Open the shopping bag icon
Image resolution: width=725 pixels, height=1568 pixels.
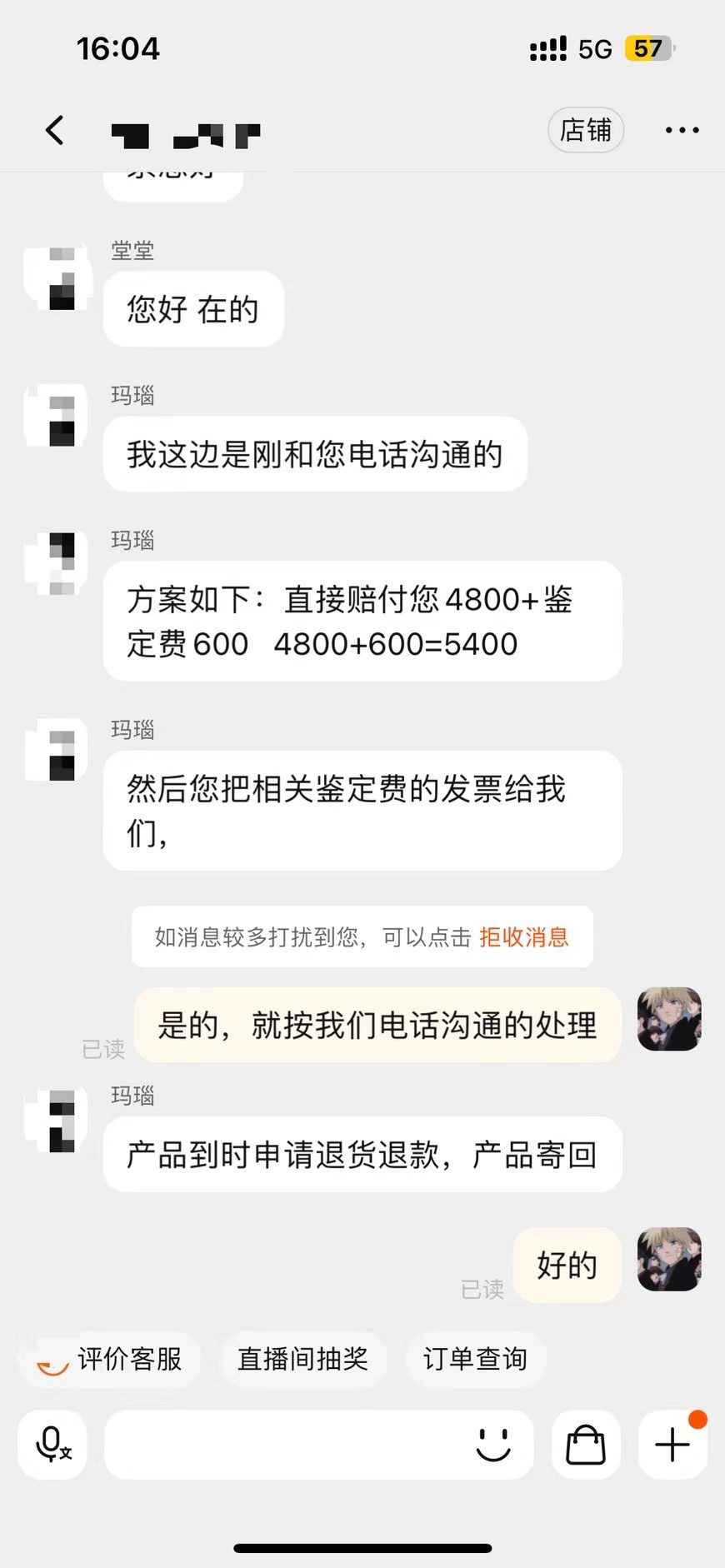(586, 1445)
